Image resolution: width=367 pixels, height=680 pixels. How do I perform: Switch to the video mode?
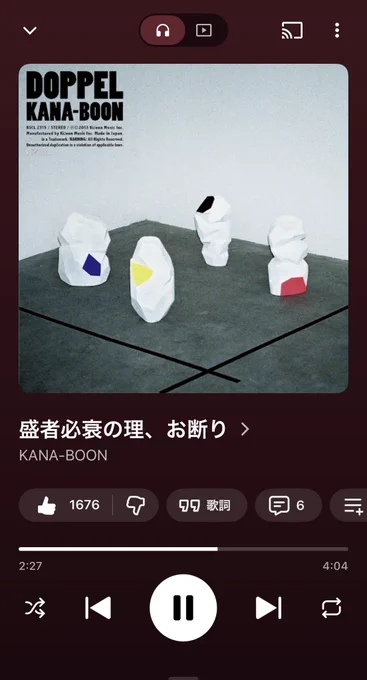point(204,30)
